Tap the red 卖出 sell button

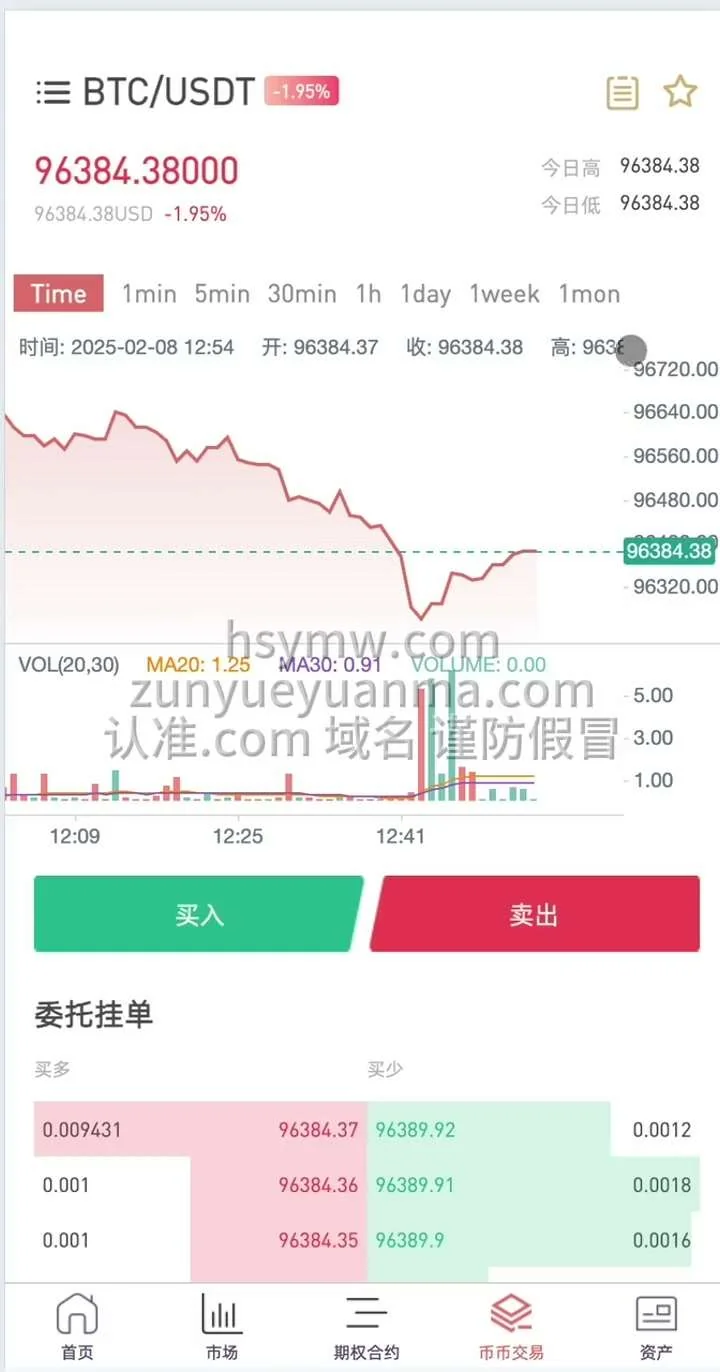(x=534, y=914)
